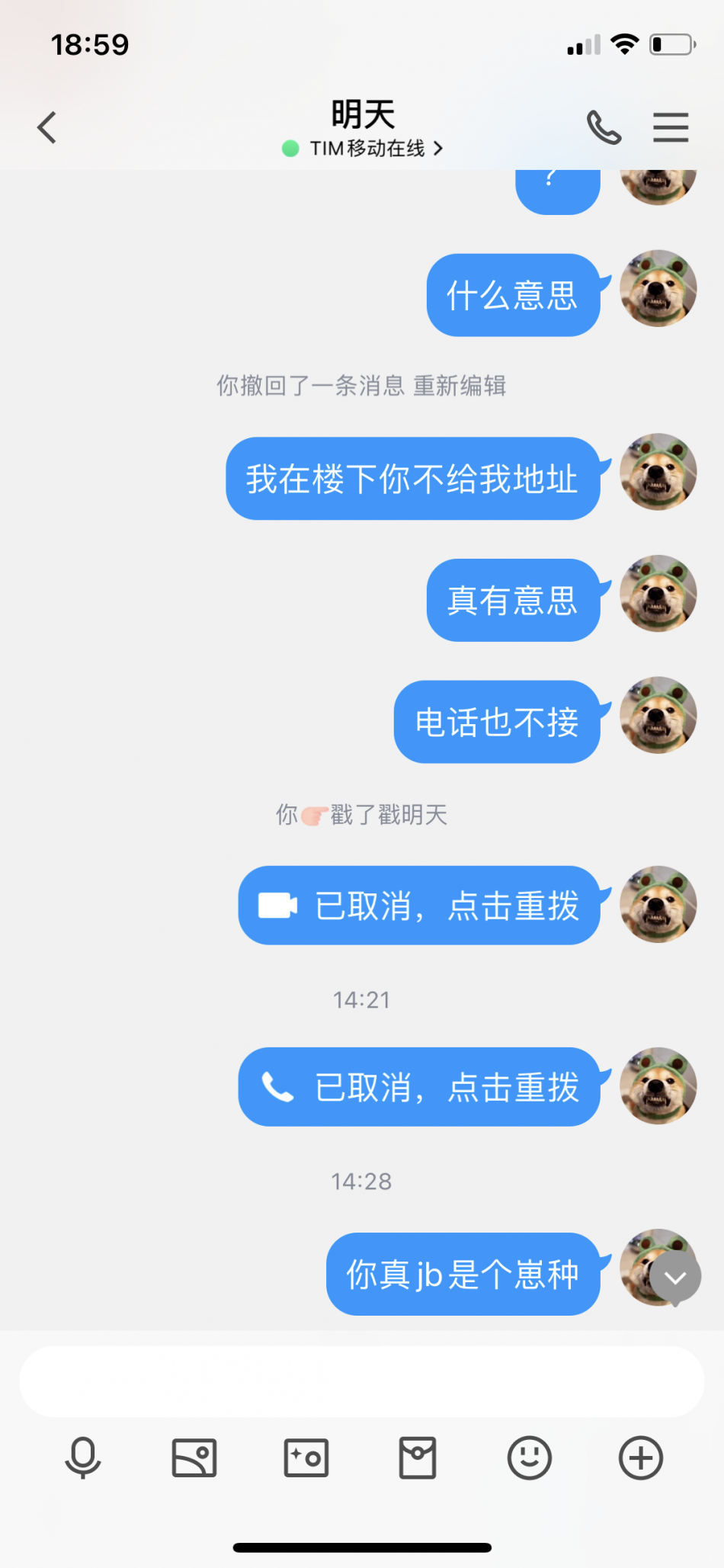Screen dimensions: 724x1568
Task: Open TIM移动在线 status details
Action: pyautogui.click(x=363, y=148)
